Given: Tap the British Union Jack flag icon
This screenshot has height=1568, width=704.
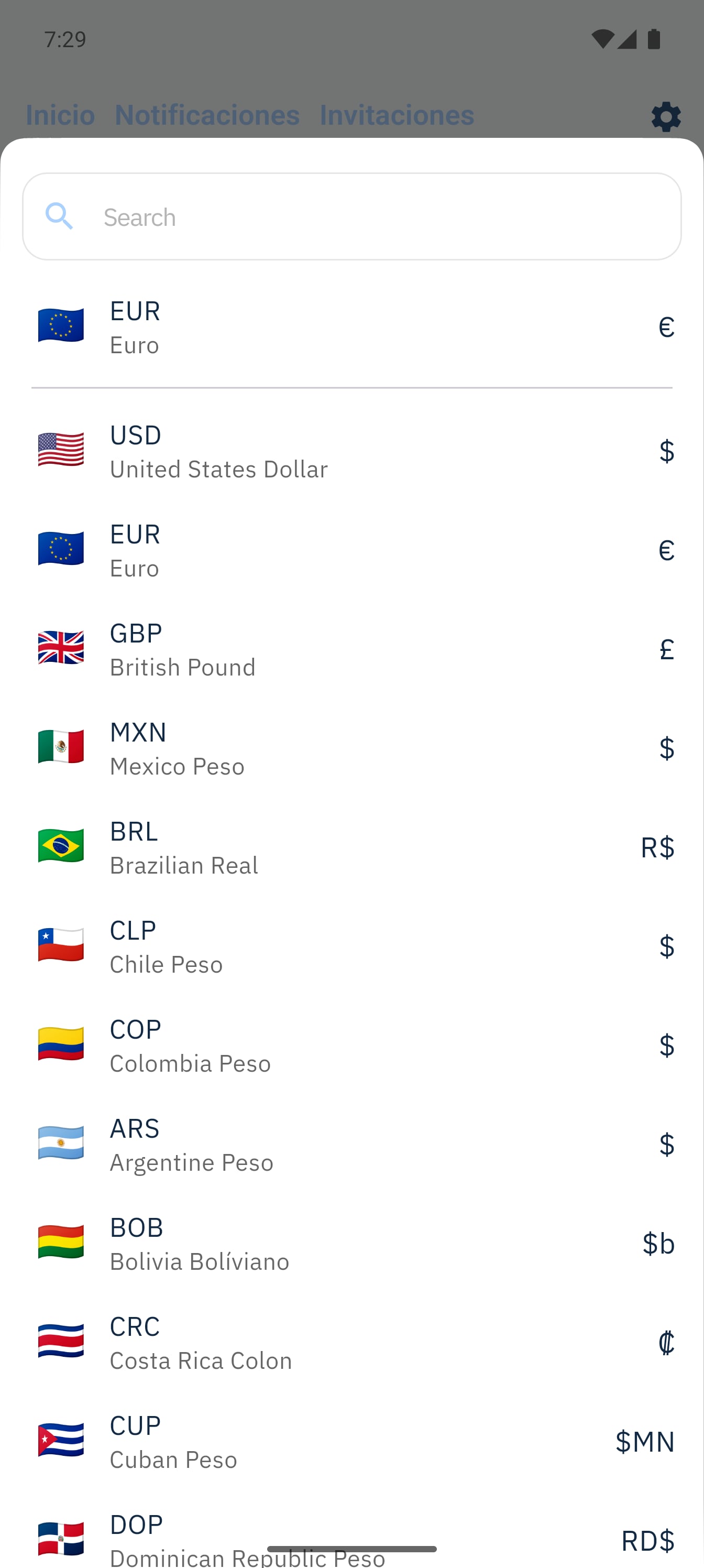Looking at the screenshot, I should click(61, 647).
